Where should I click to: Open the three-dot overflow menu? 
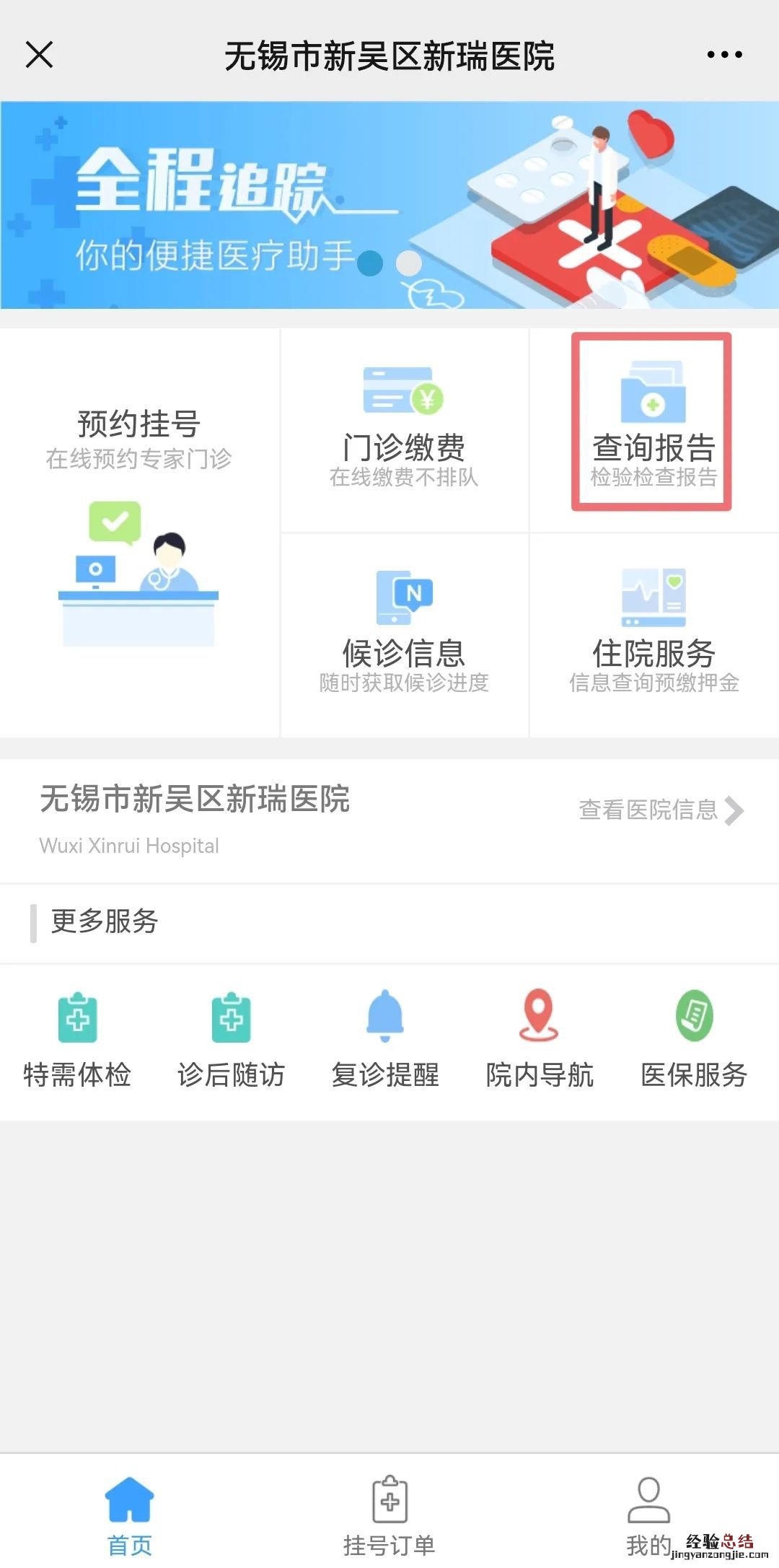pos(724,55)
